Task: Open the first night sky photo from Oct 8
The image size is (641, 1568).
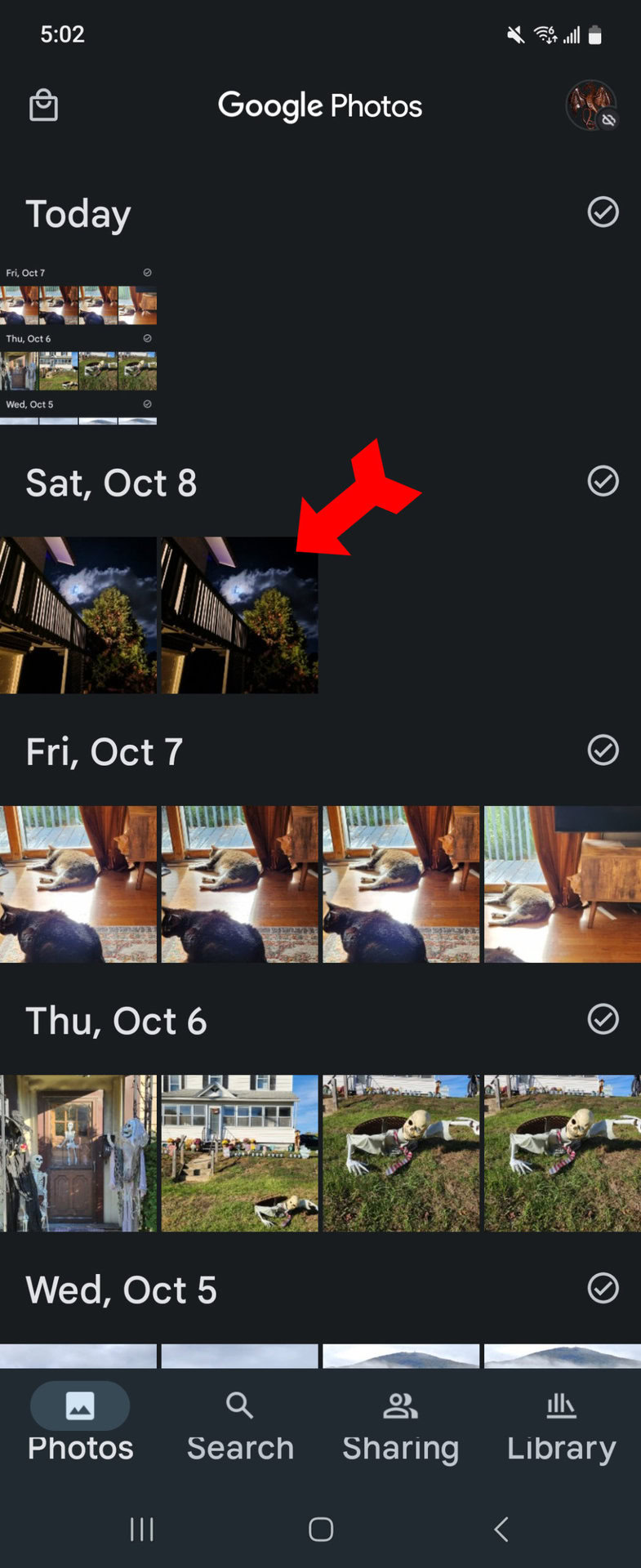Action: point(78,615)
